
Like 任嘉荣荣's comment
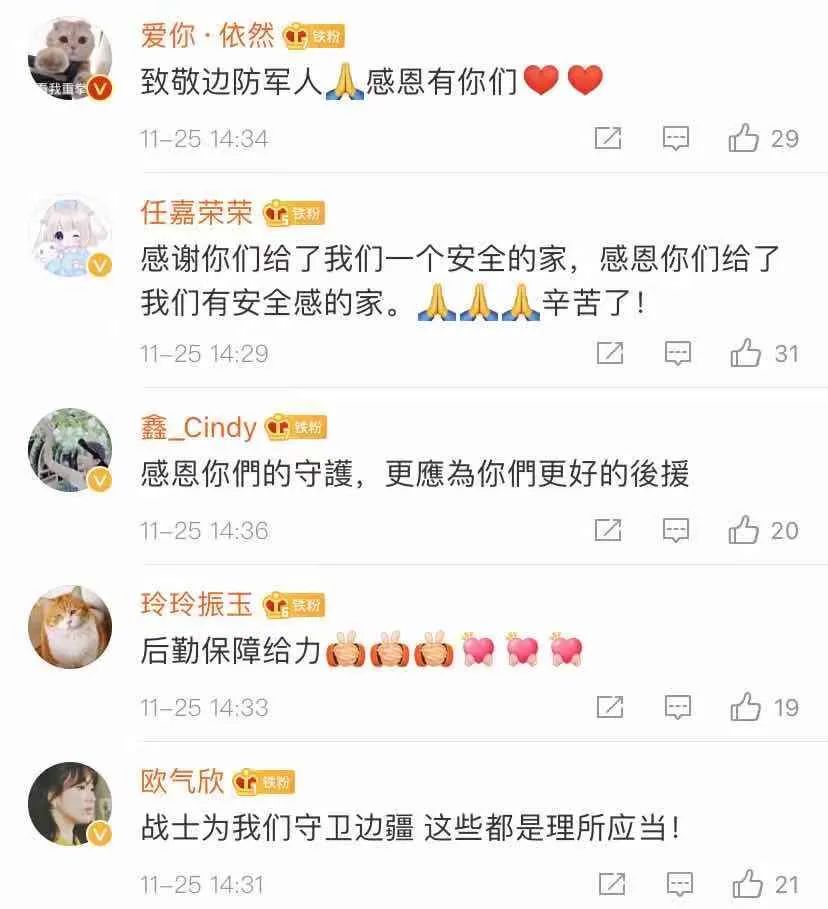(x=745, y=352)
